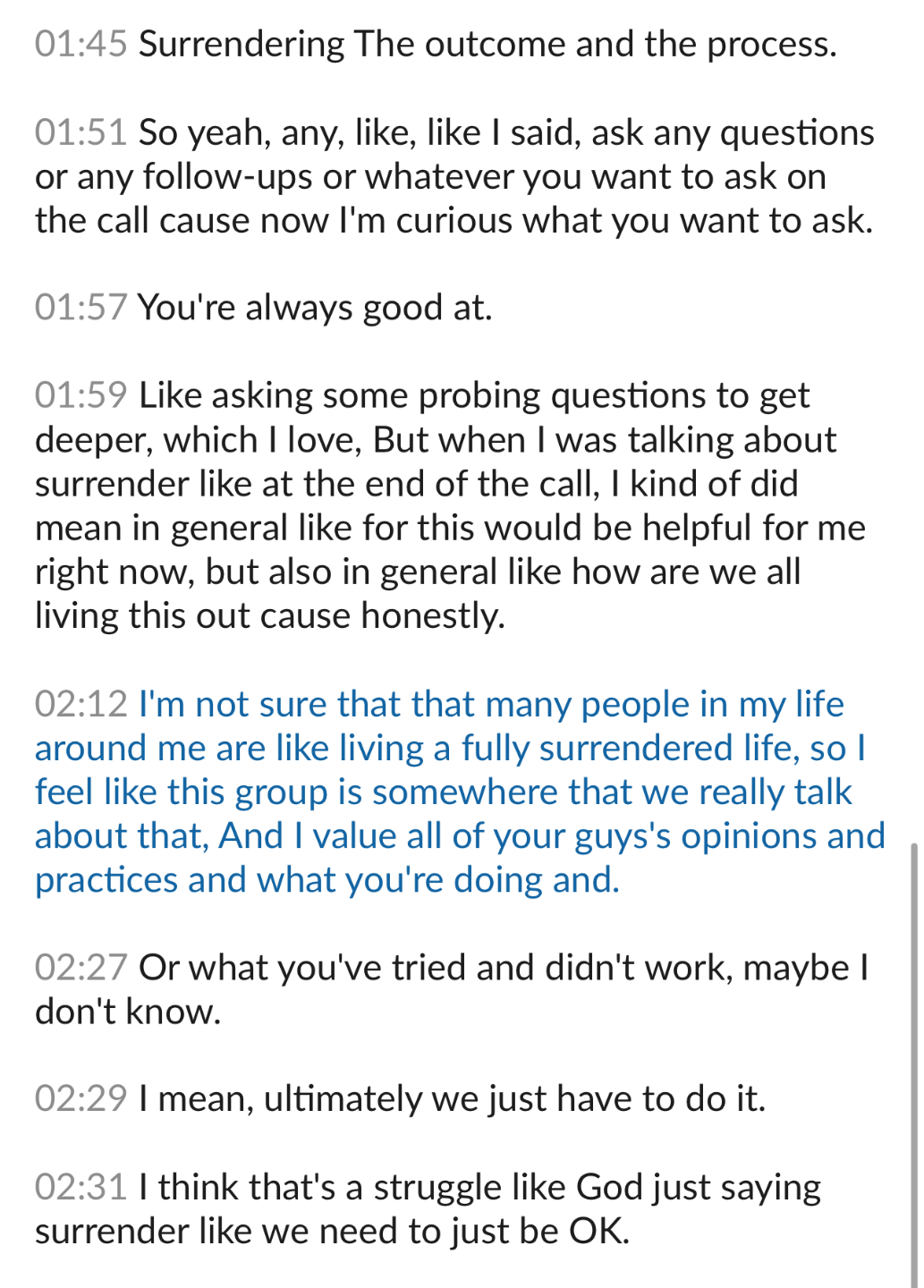Seek to the 02:31 timestamp
This screenshot has height=1288, width=924.
pos(81,1188)
